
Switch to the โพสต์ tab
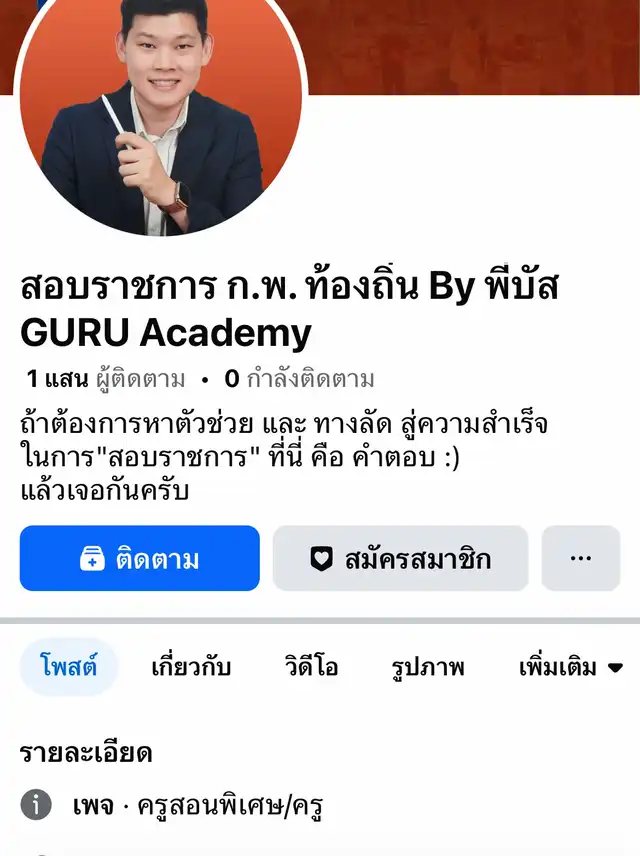tap(69, 667)
